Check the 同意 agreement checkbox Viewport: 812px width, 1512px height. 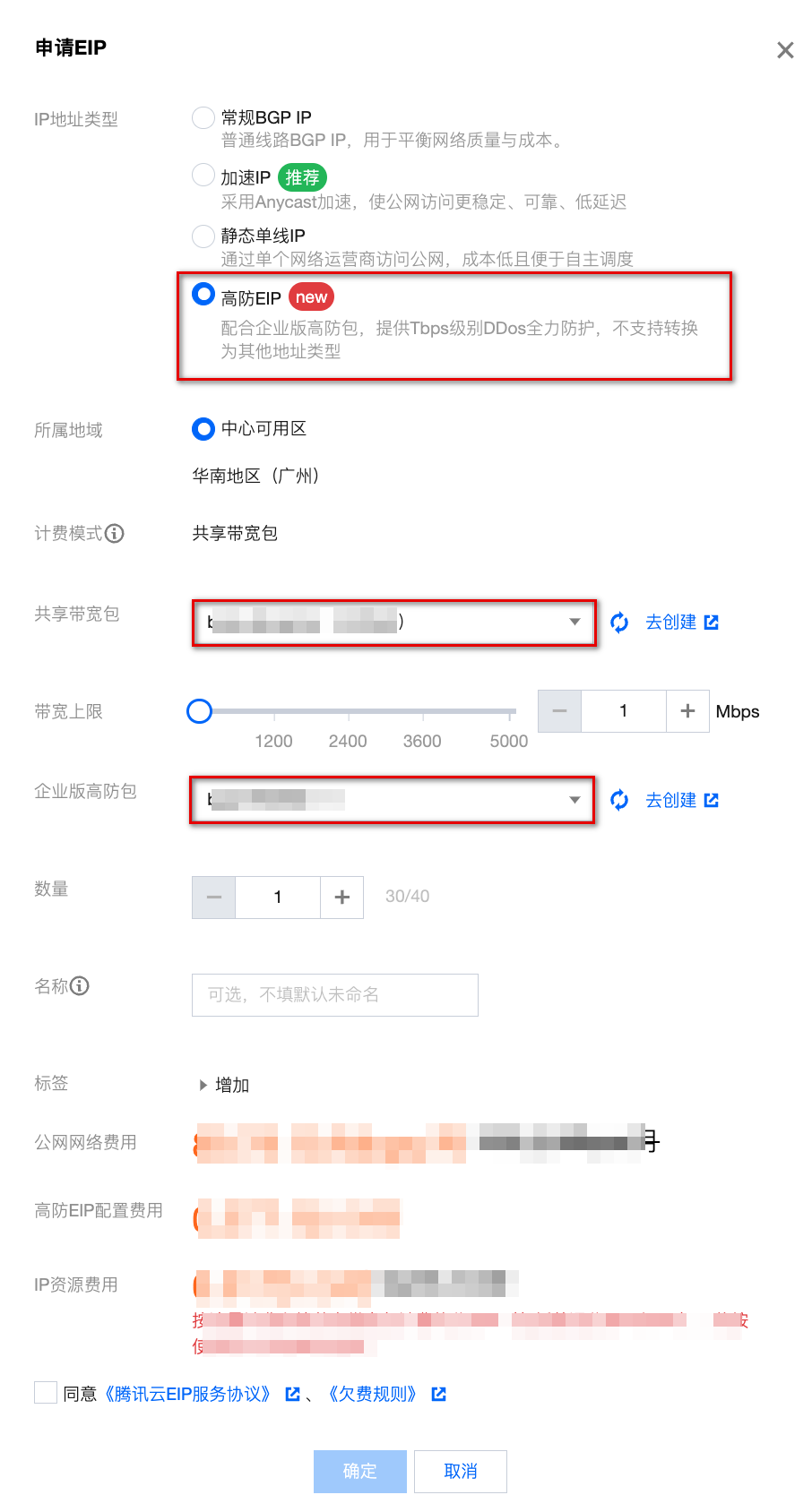(46, 1392)
